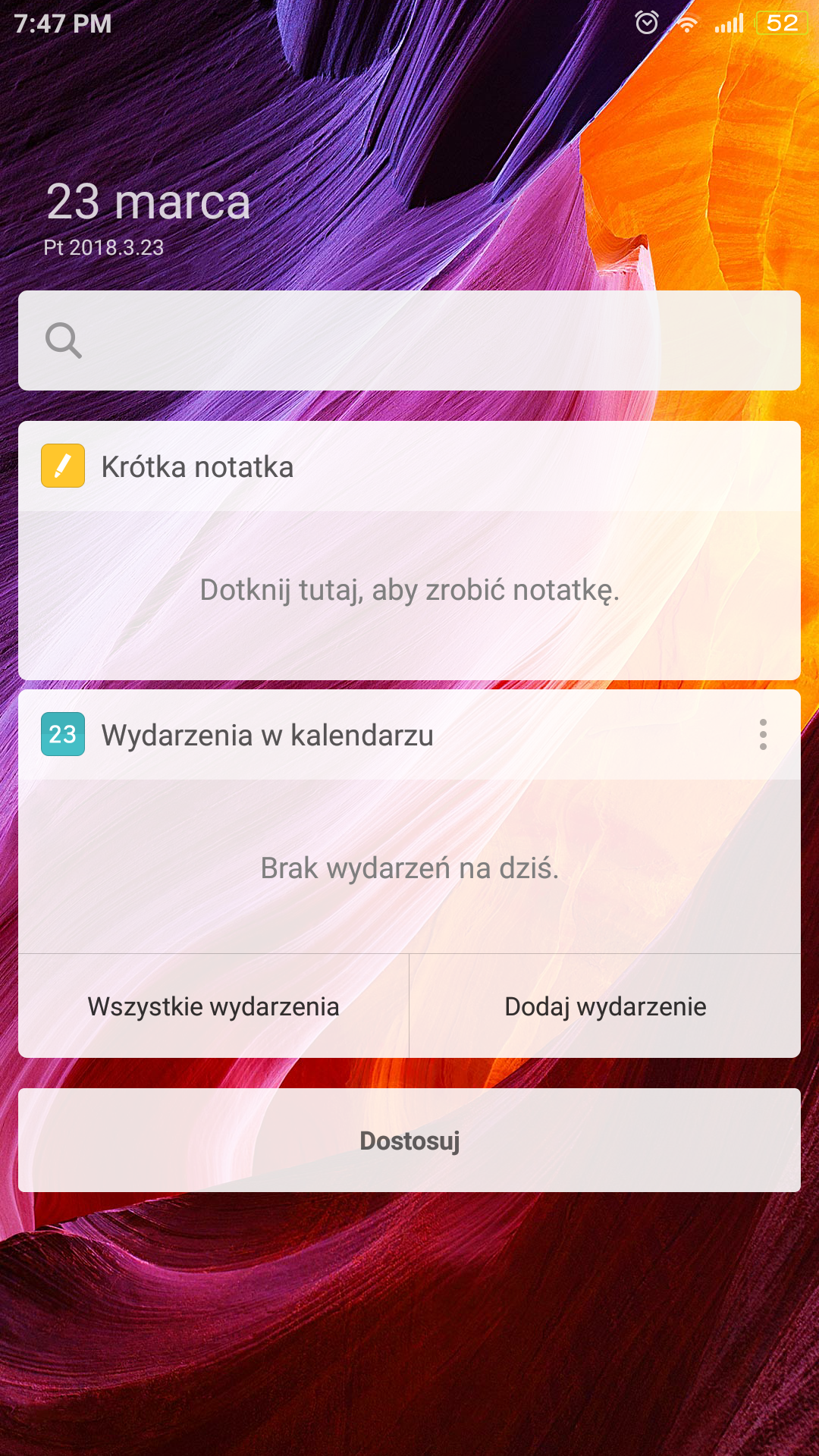
Task: Open the Krótka notatka widget header
Action: [197, 466]
